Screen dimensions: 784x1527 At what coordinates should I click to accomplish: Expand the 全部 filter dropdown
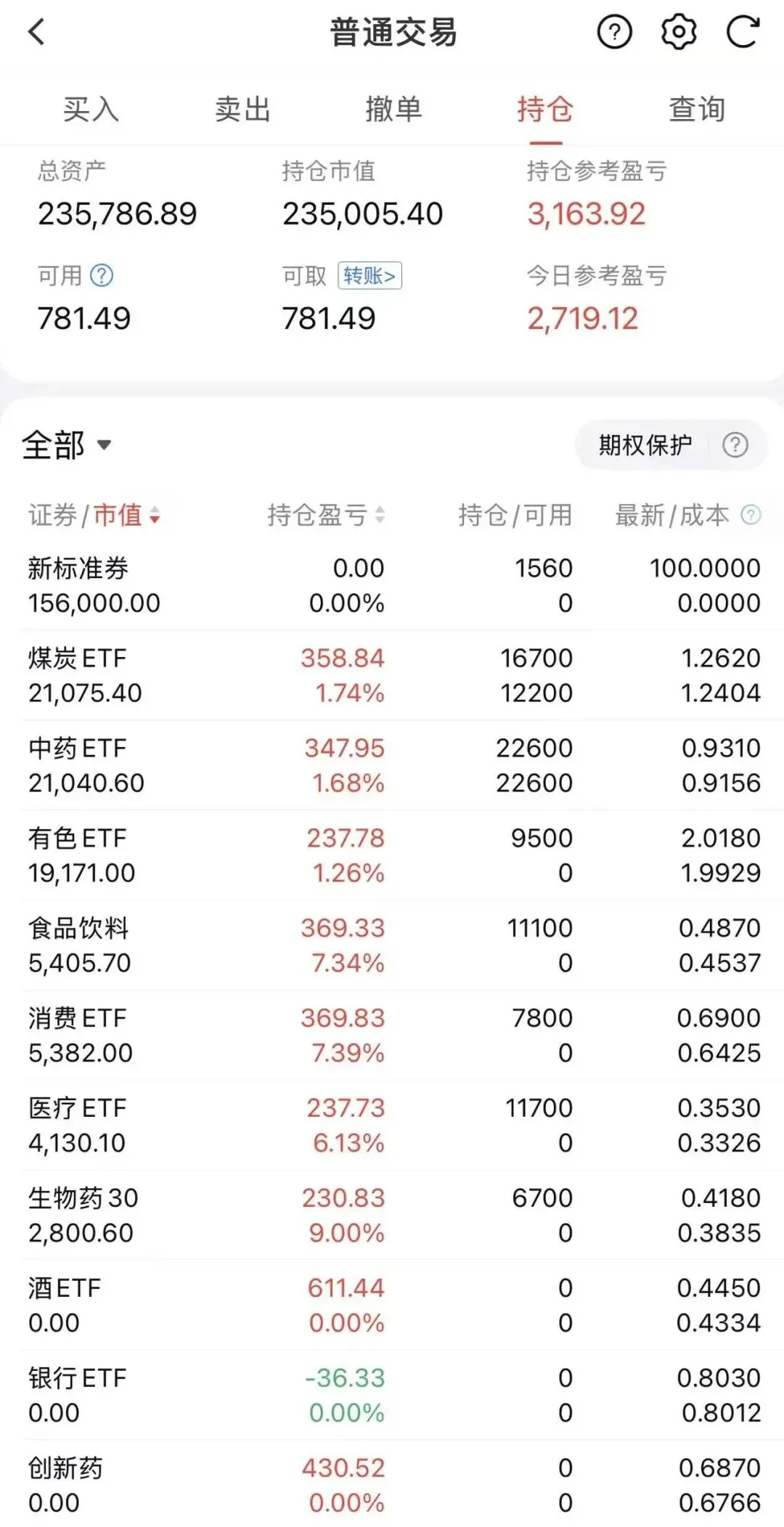(67, 444)
